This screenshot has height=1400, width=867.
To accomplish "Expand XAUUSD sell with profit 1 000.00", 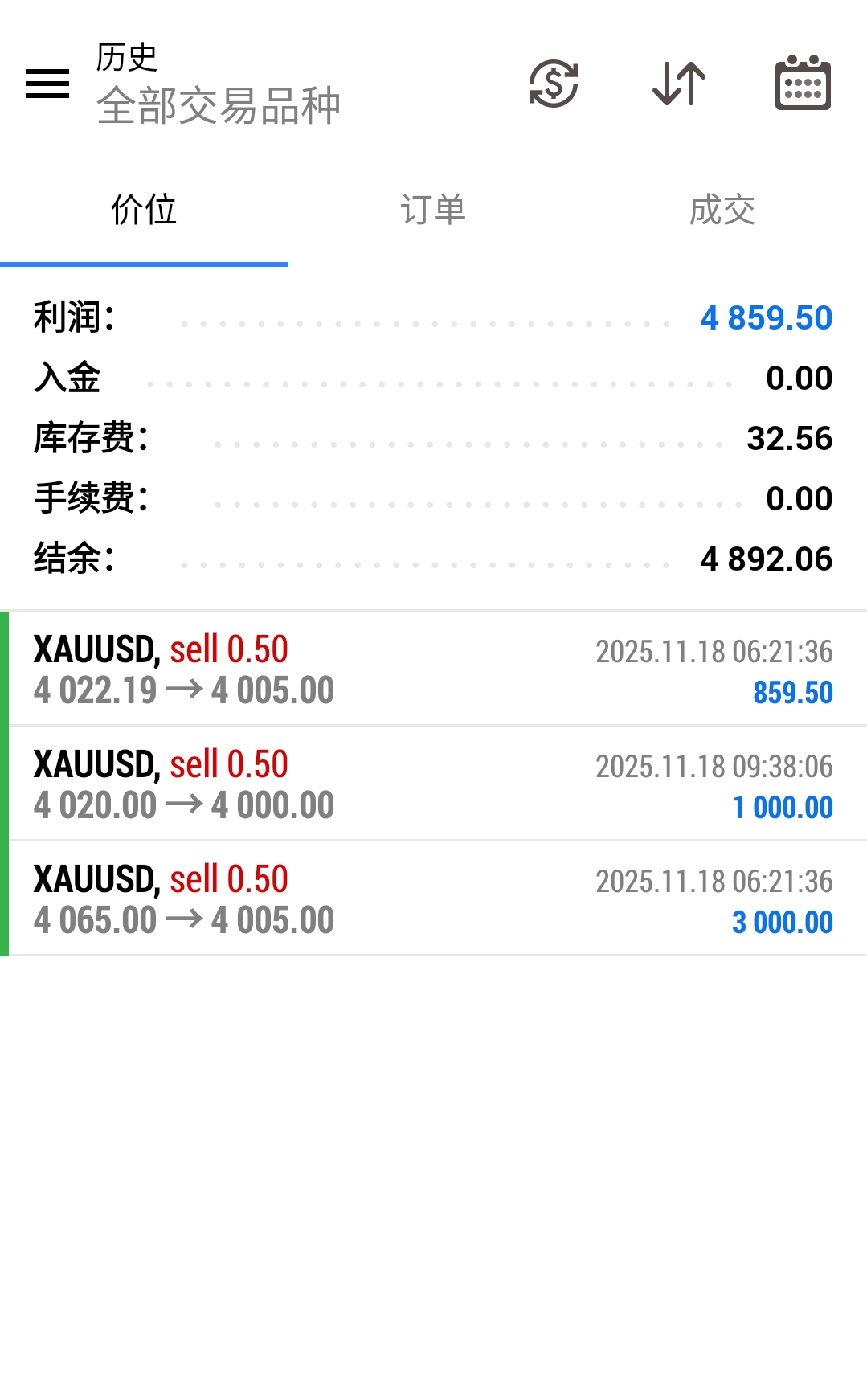I will 434,784.
